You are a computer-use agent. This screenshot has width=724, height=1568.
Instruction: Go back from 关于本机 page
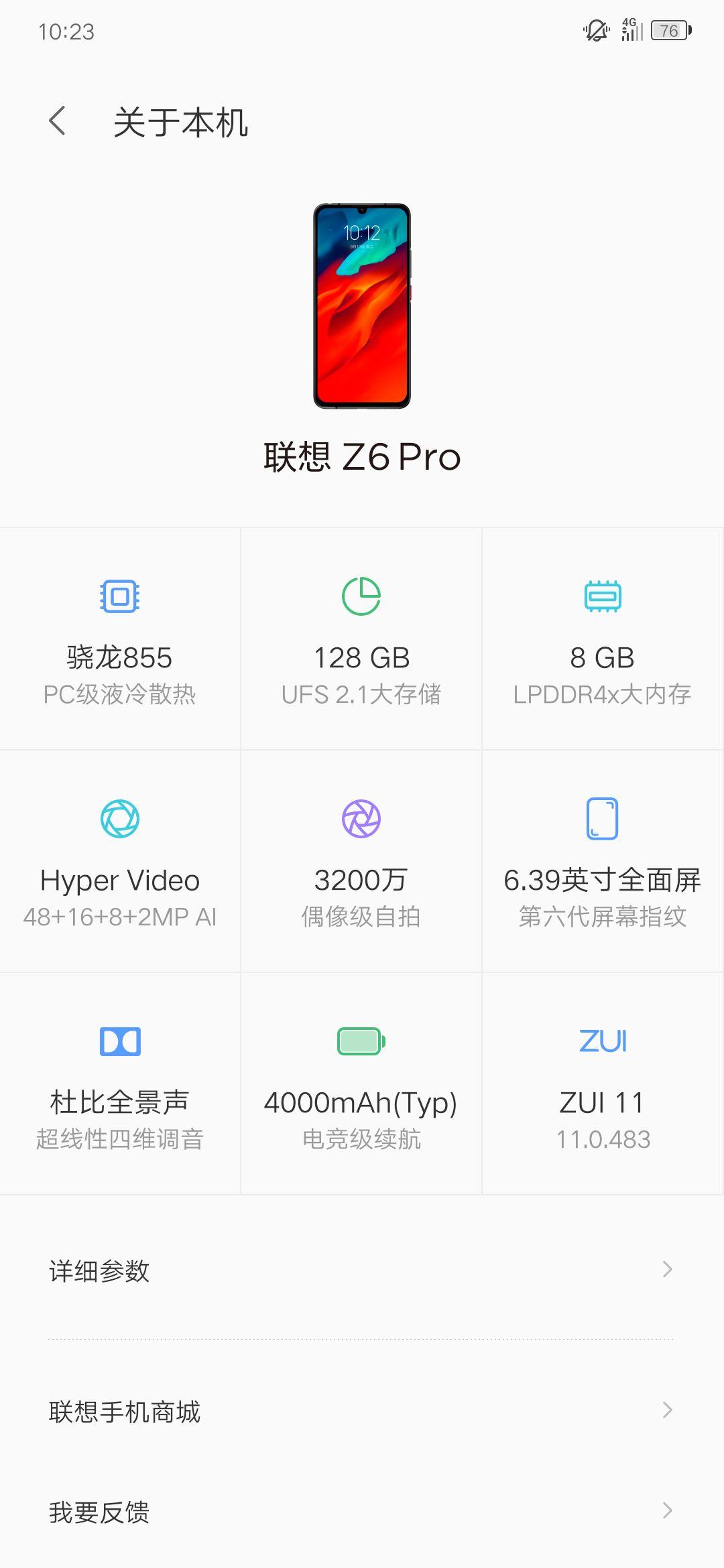[x=58, y=121]
